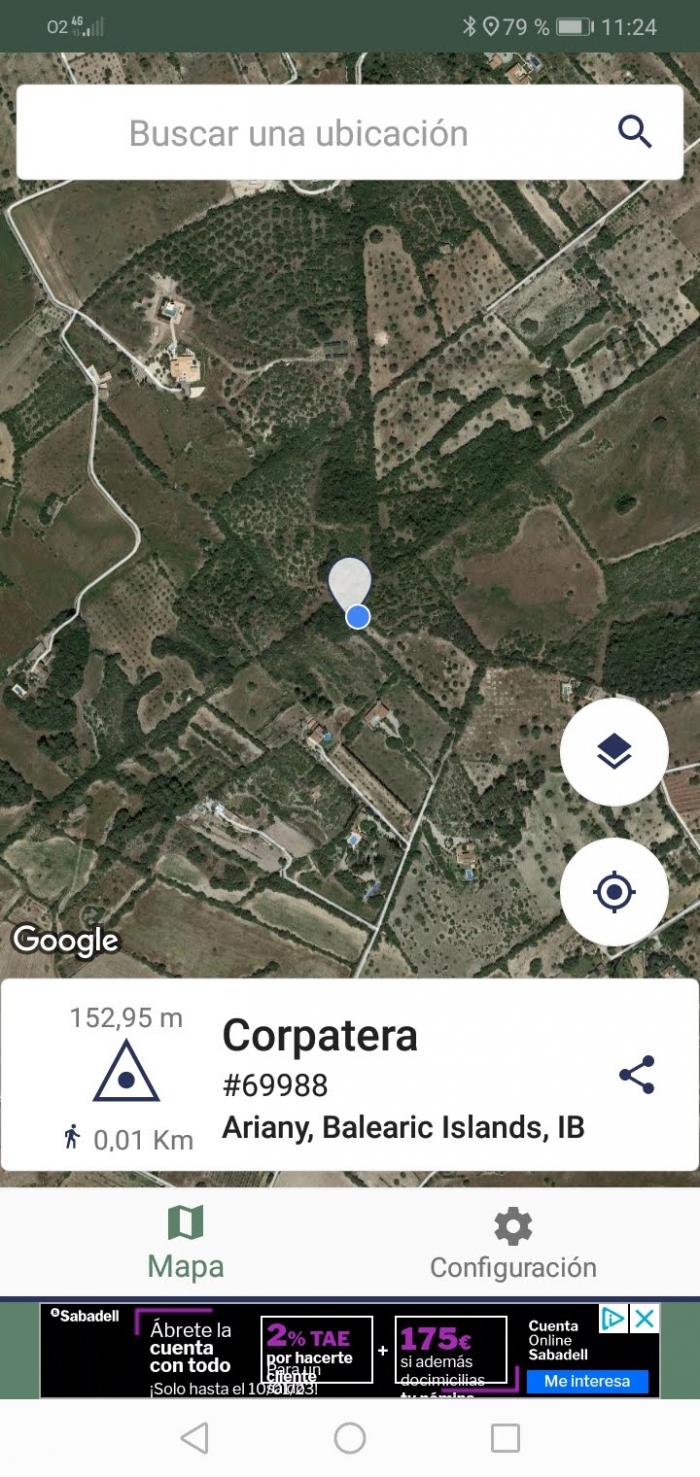Share the Corpatera point
The width and height of the screenshot is (700, 1477).
[x=637, y=1075]
